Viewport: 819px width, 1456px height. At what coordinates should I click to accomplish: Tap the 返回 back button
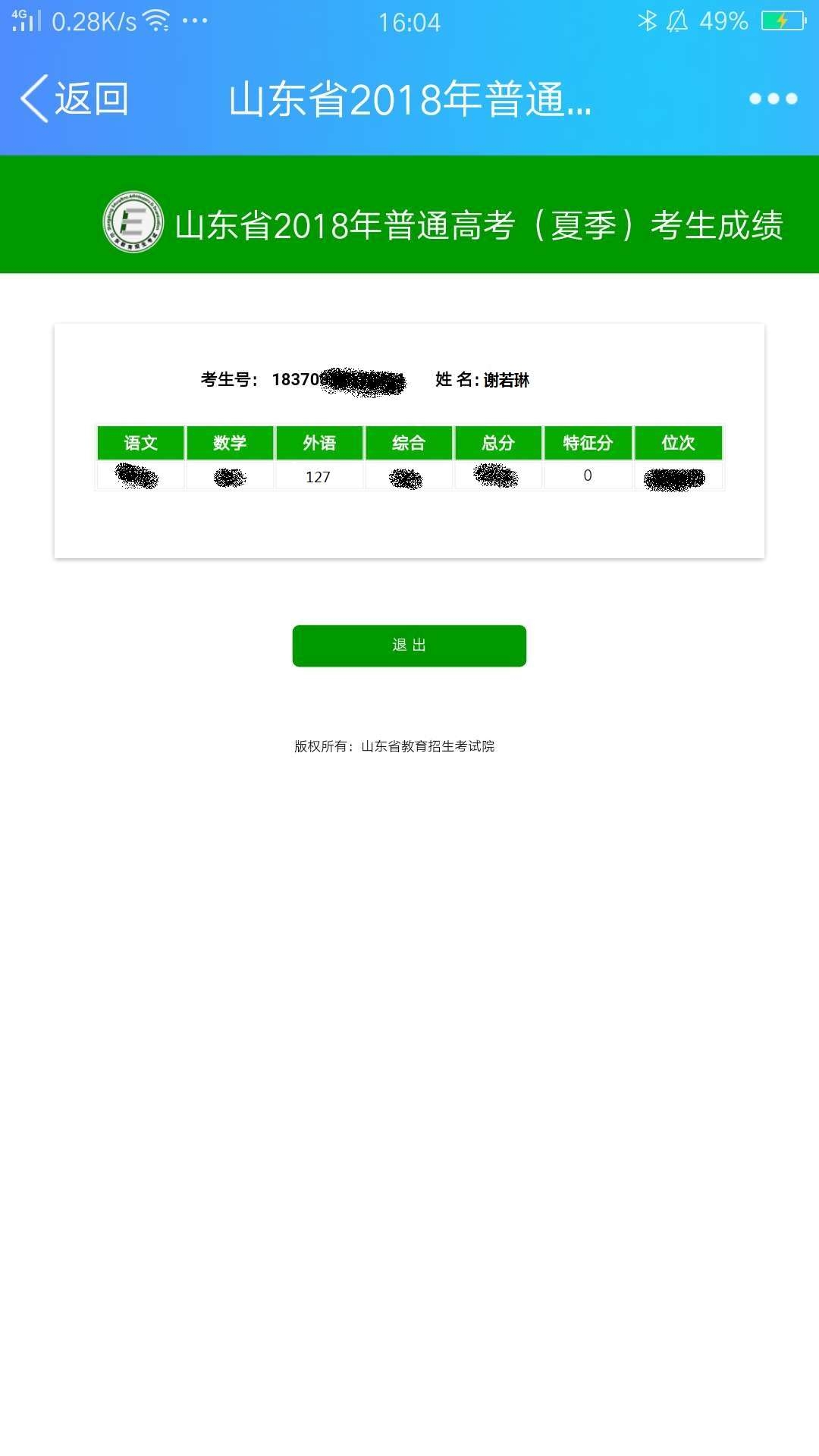pos(74,99)
